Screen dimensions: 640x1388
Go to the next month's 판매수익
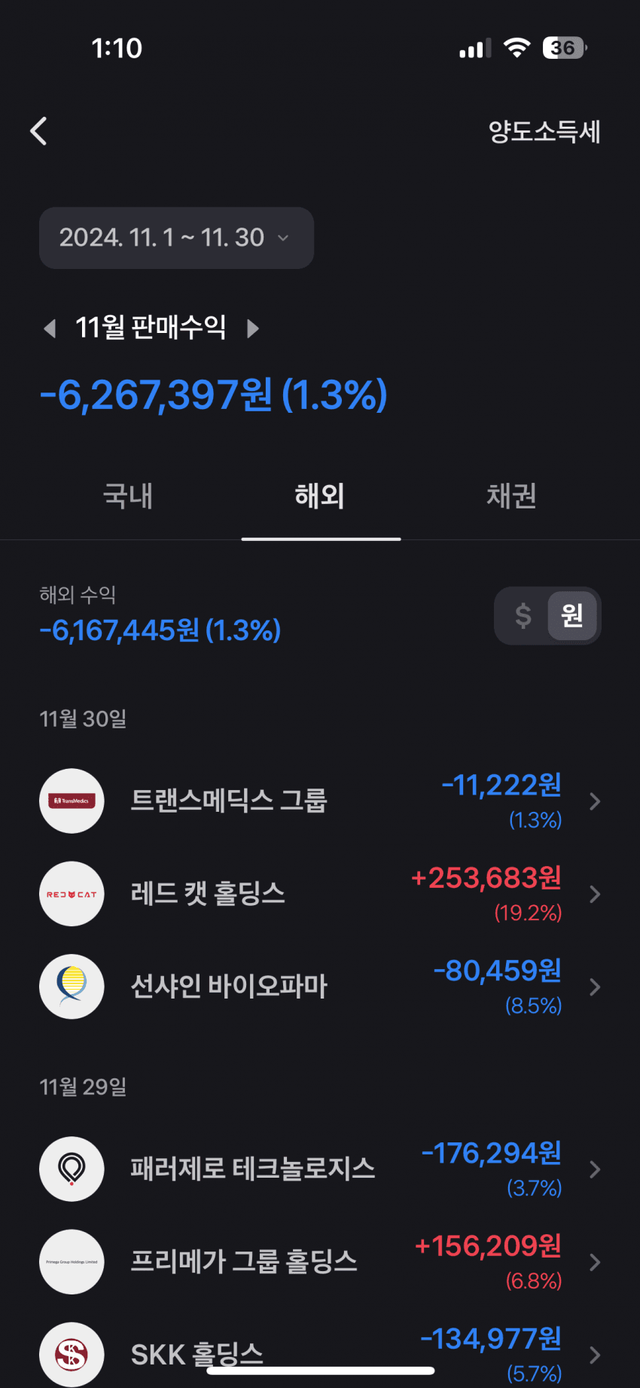coord(253,328)
